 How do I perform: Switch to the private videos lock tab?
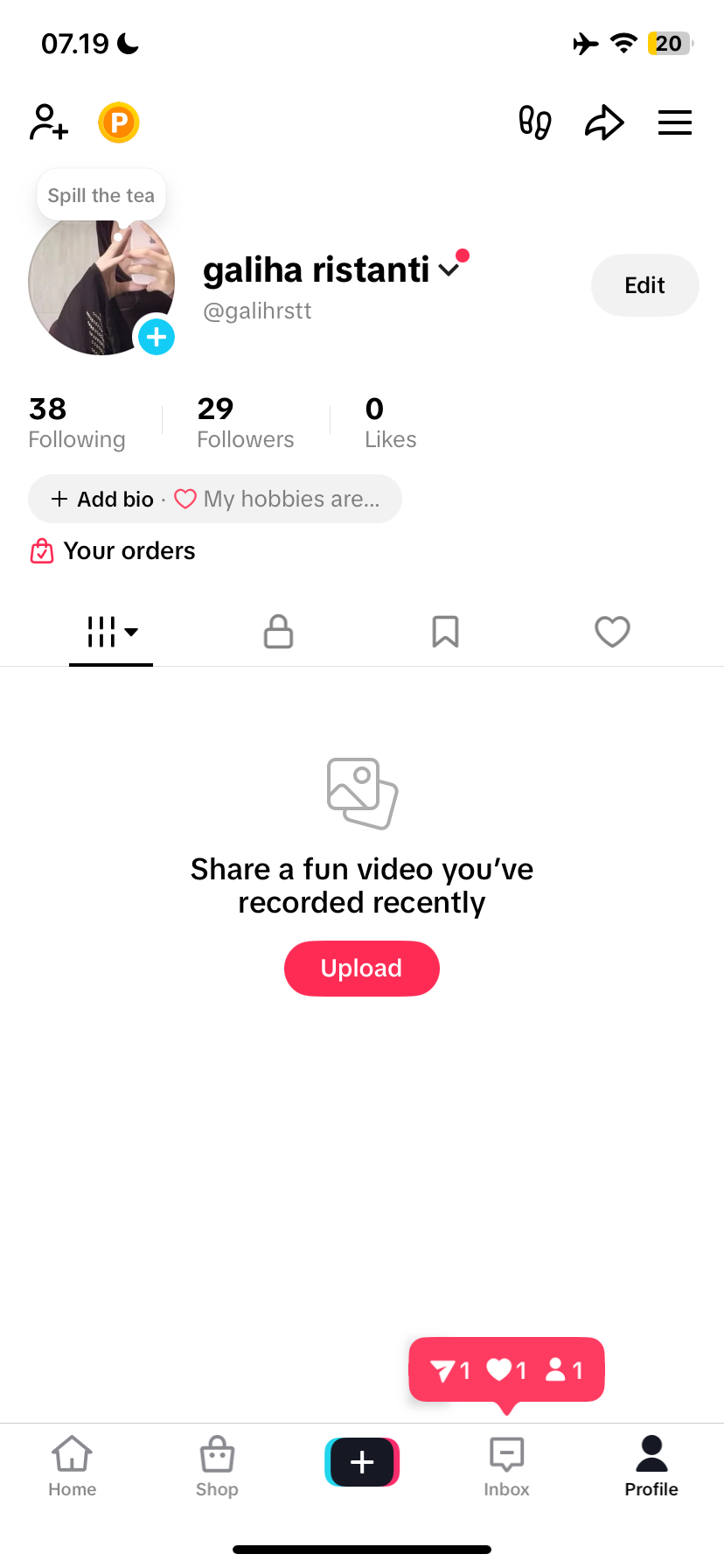[x=278, y=632]
